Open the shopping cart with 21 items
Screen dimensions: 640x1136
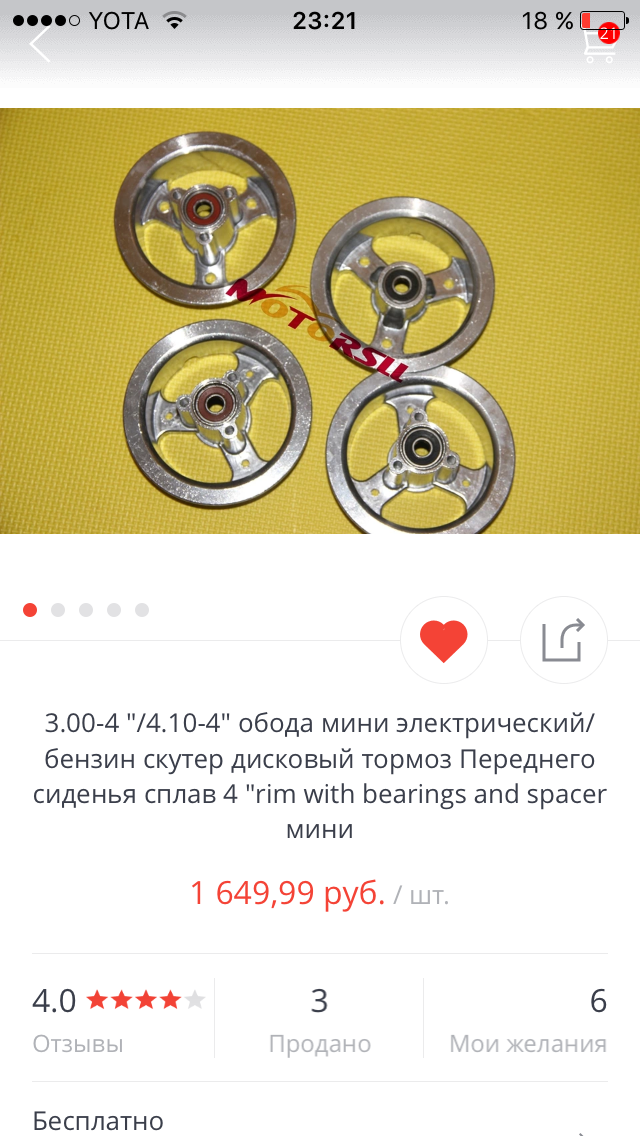point(601,43)
